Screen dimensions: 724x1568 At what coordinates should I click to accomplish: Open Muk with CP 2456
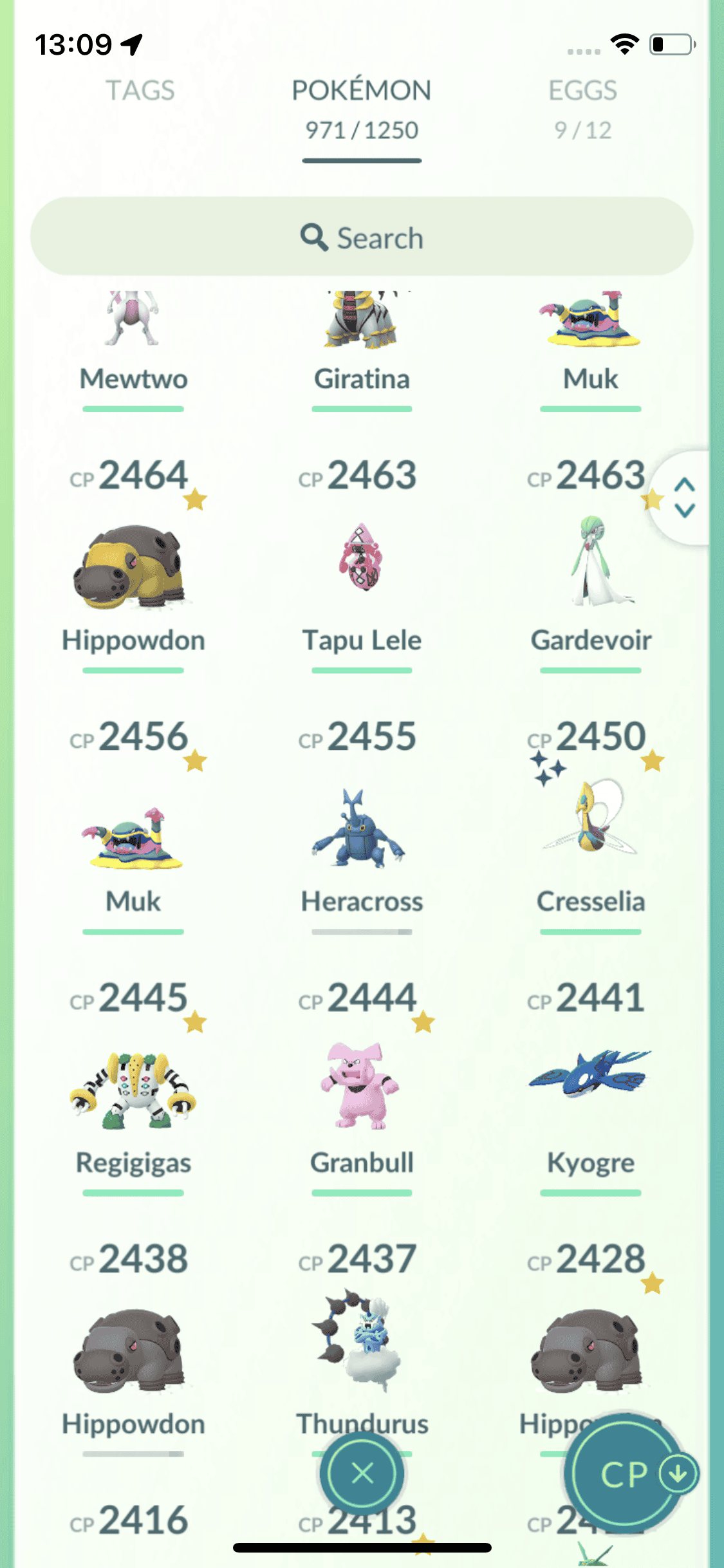point(133,837)
